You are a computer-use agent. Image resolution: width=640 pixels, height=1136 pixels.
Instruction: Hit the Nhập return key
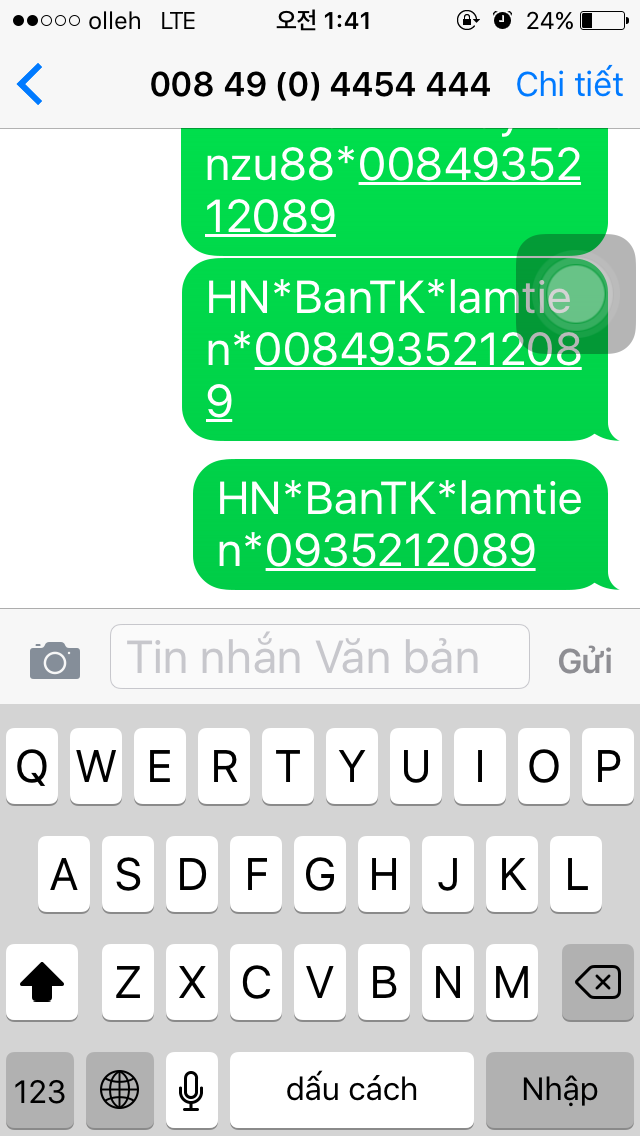click(x=560, y=1090)
